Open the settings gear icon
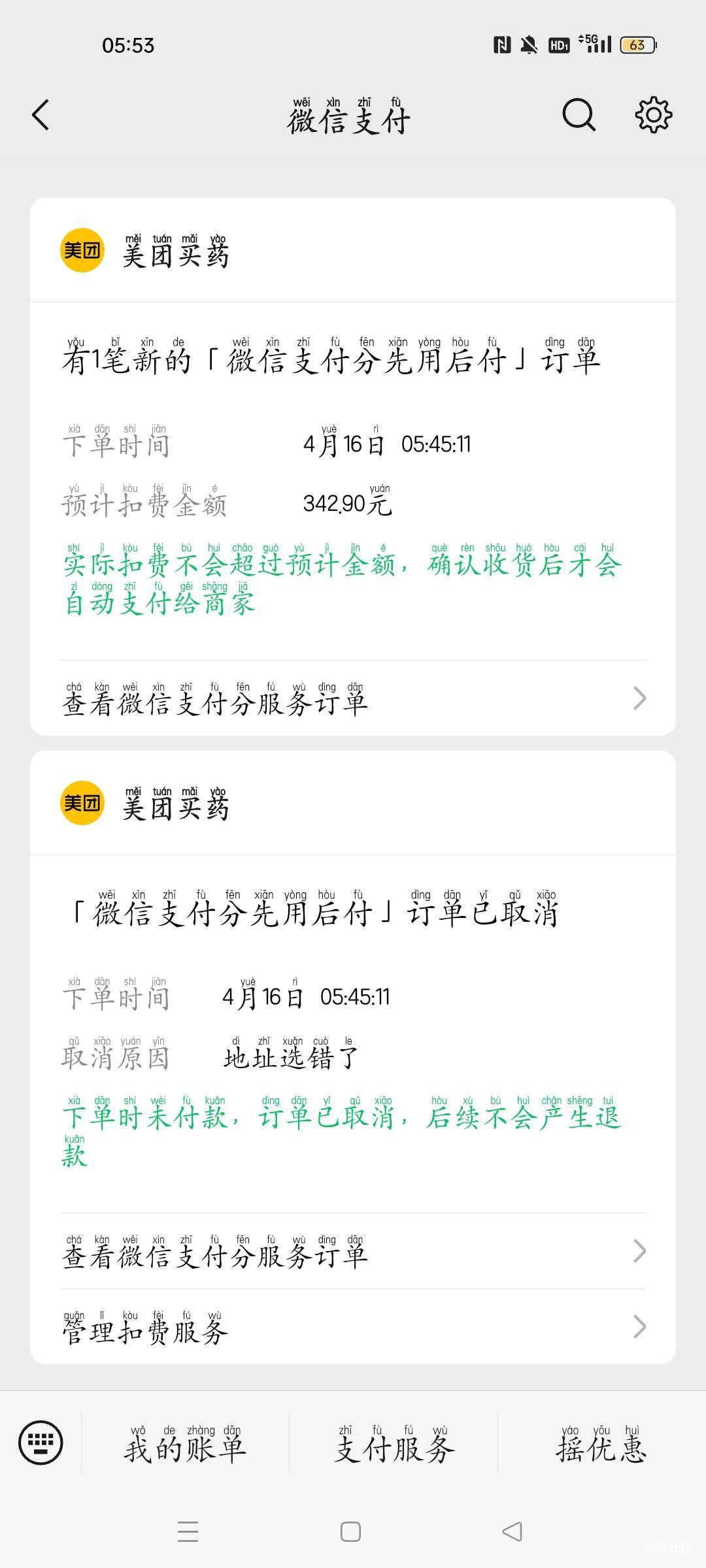This screenshot has height=1568, width=706. pyautogui.click(x=654, y=115)
